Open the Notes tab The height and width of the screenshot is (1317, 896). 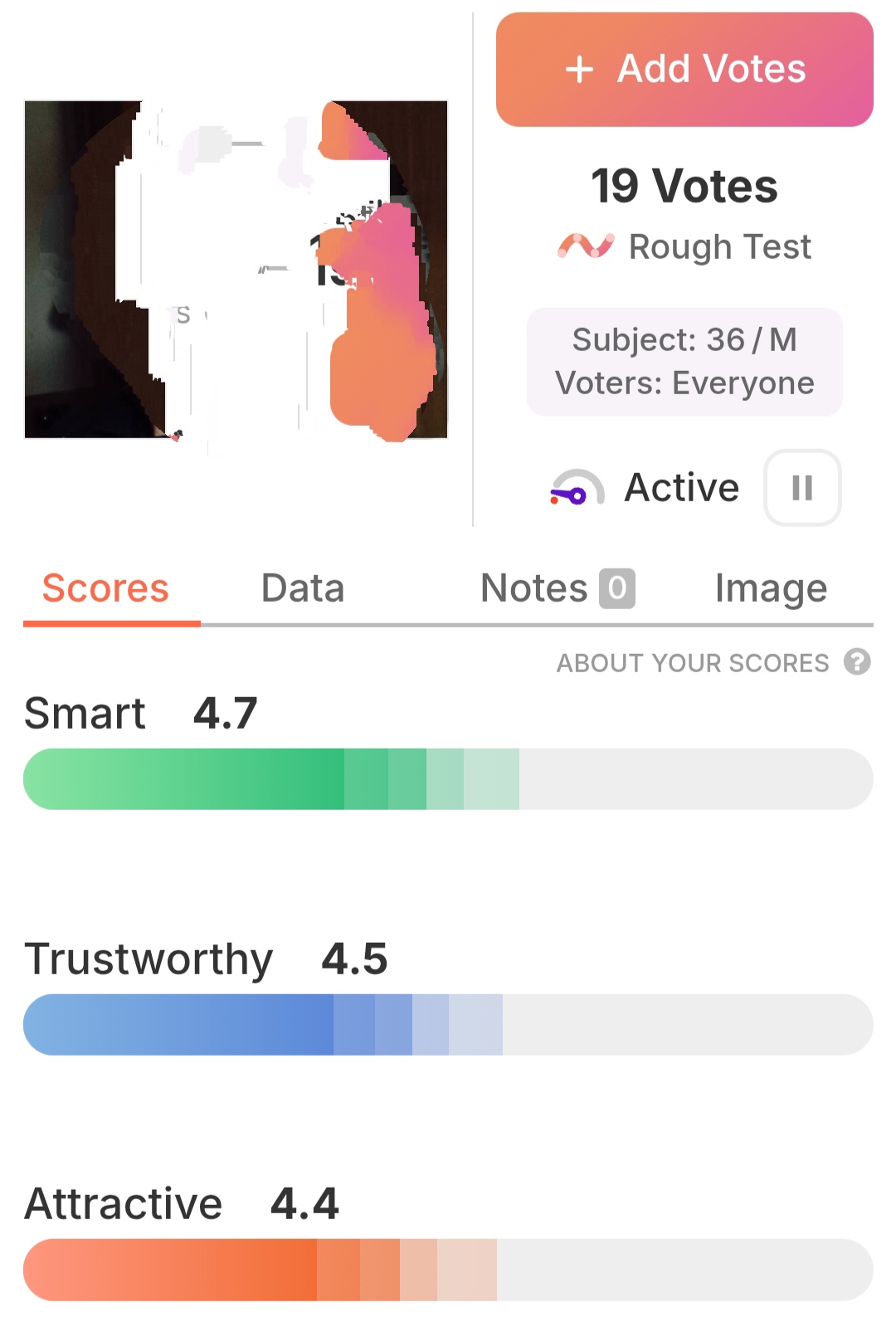coord(557,588)
